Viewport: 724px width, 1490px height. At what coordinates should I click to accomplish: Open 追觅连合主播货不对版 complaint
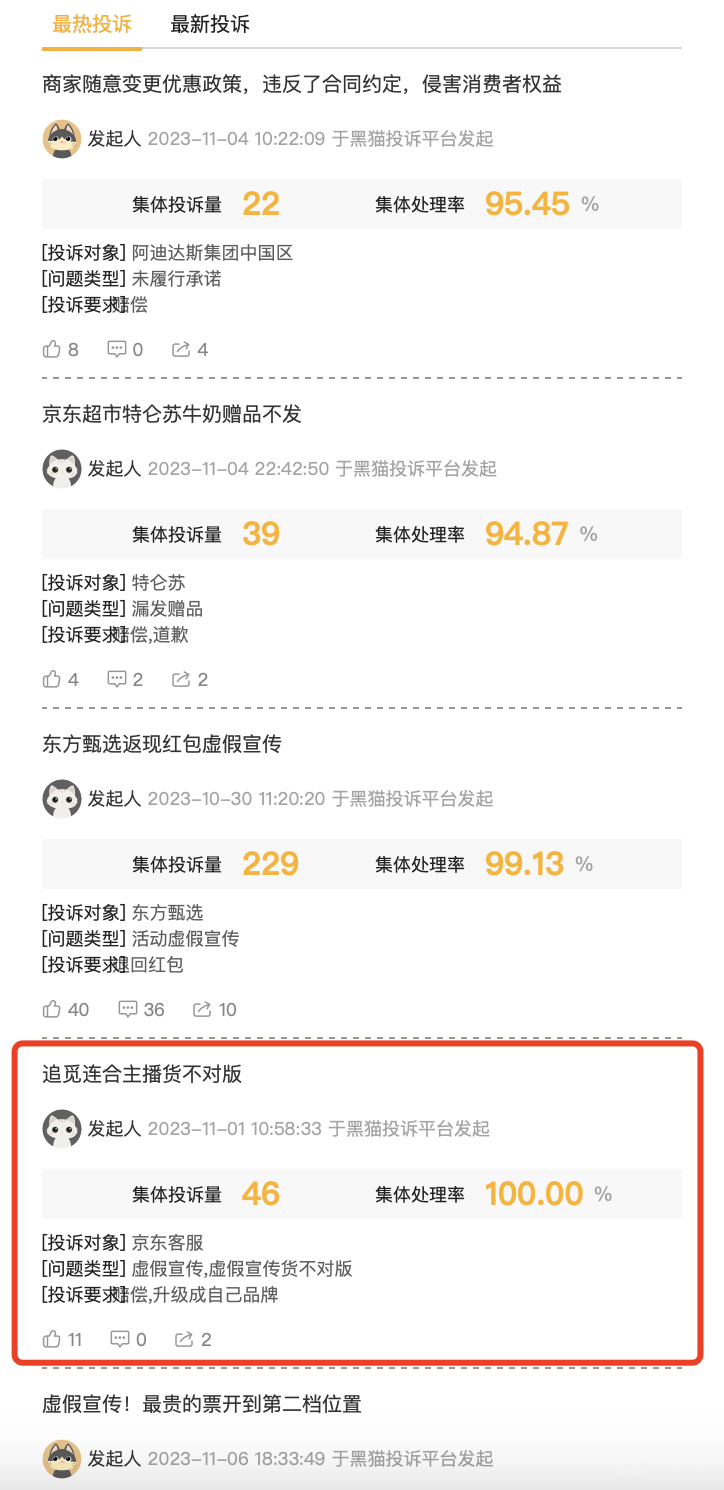pos(142,1074)
